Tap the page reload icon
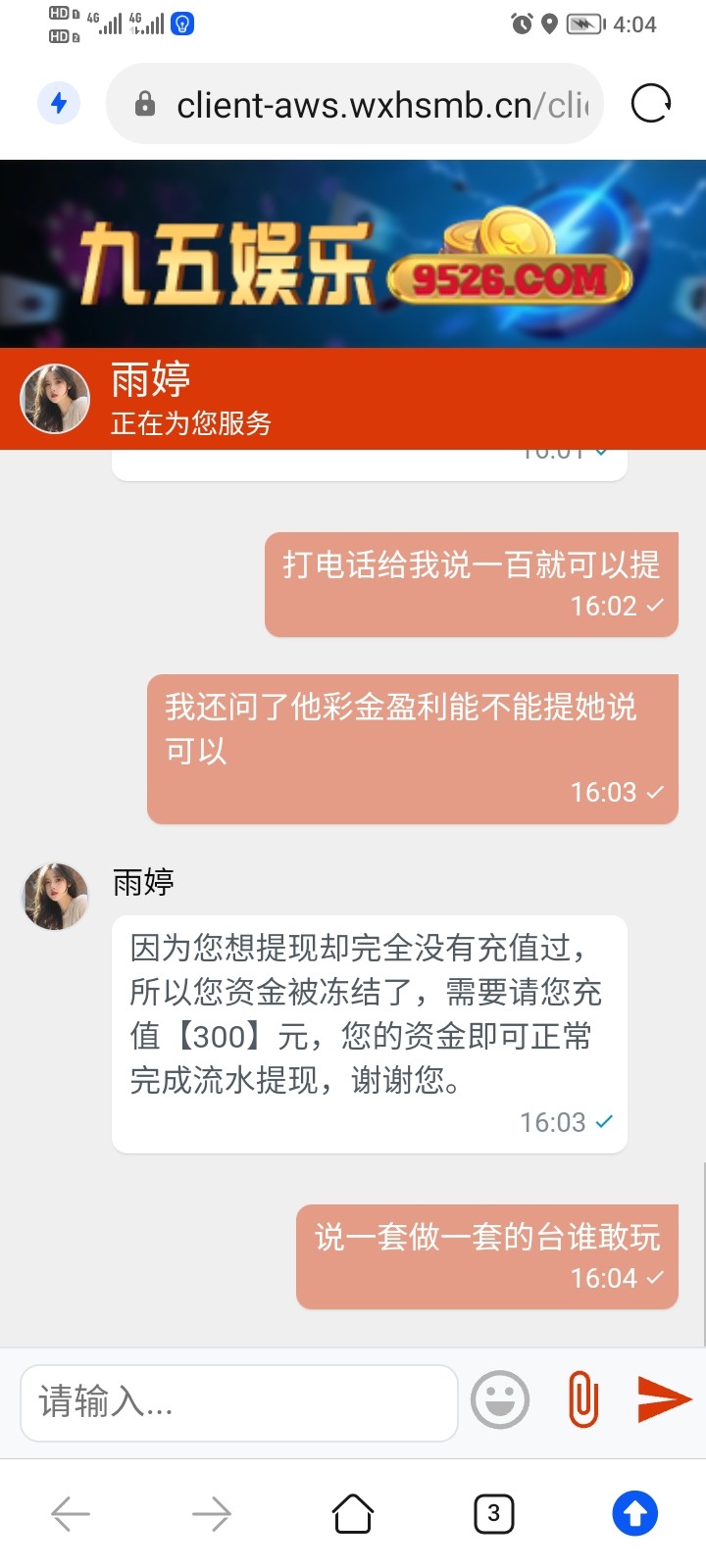This screenshot has height=1568, width=706. pos(650,104)
